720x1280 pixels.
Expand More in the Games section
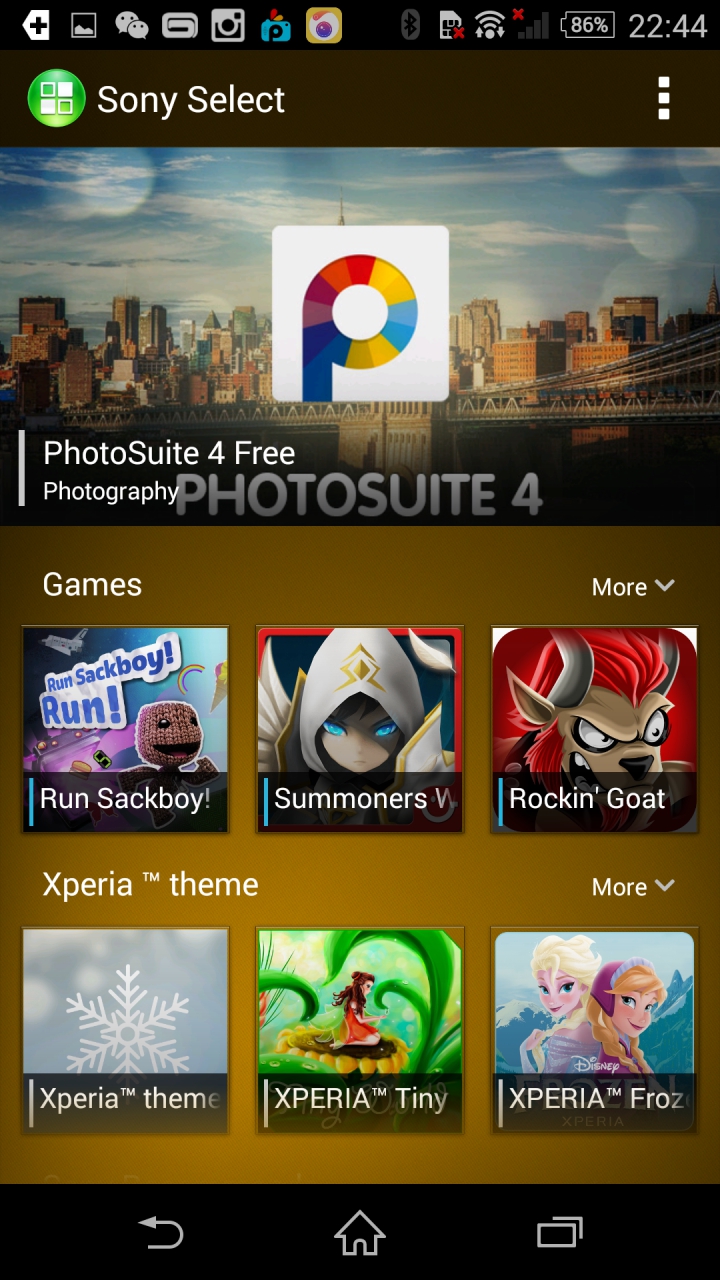[633, 587]
